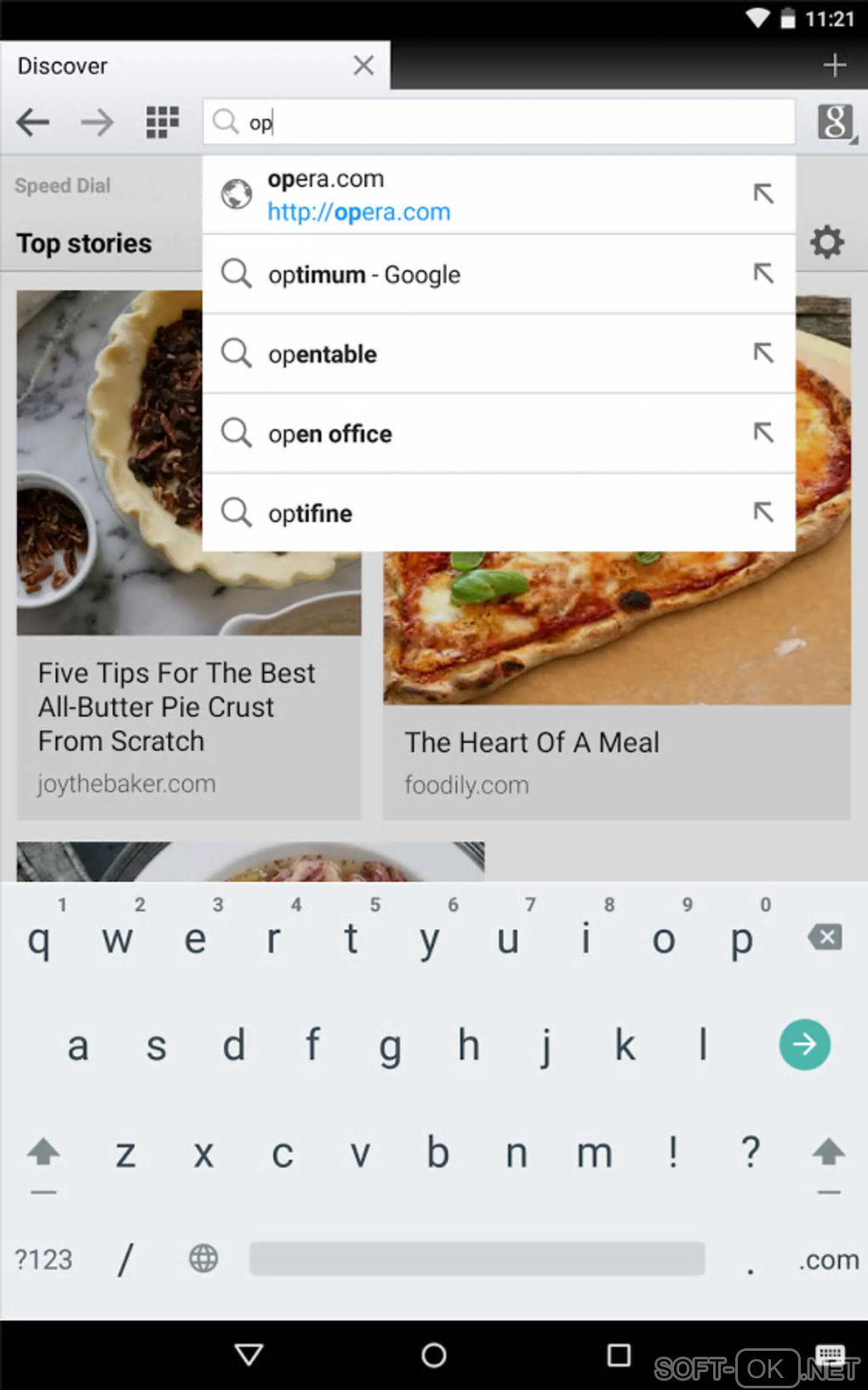The height and width of the screenshot is (1390, 868).
Task: Open the All-Butter Pie Crust article
Action: 177,706
